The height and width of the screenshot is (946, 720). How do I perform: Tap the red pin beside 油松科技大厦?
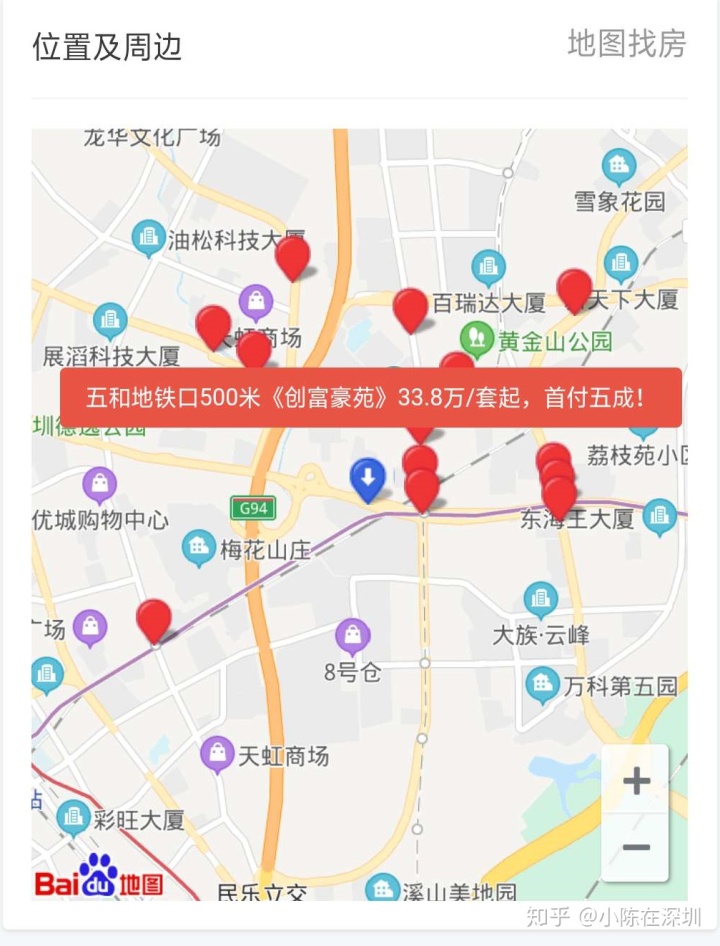pyautogui.click(x=292, y=256)
